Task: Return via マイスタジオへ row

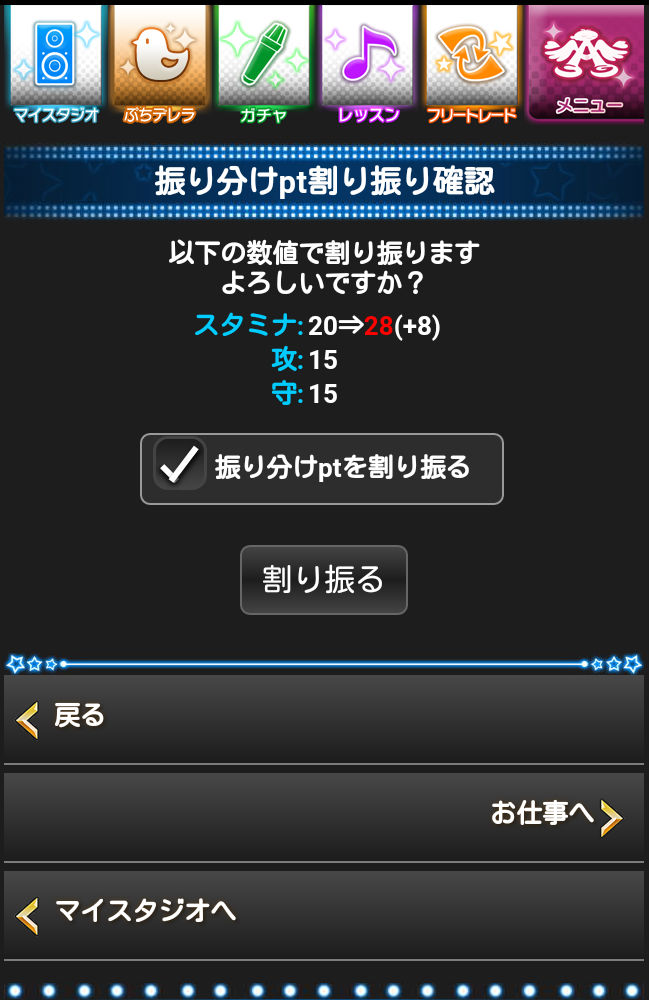Action: pos(323,912)
